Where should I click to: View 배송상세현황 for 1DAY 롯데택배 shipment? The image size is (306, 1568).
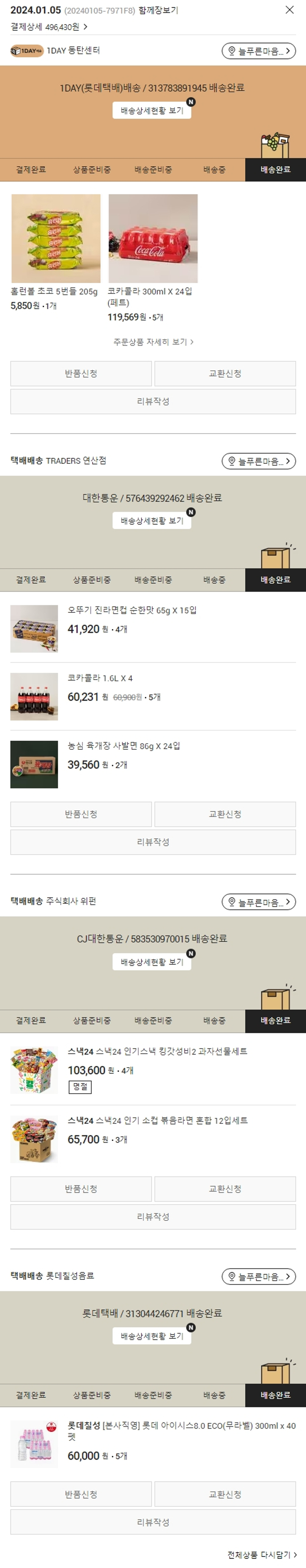click(x=152, y=110)
